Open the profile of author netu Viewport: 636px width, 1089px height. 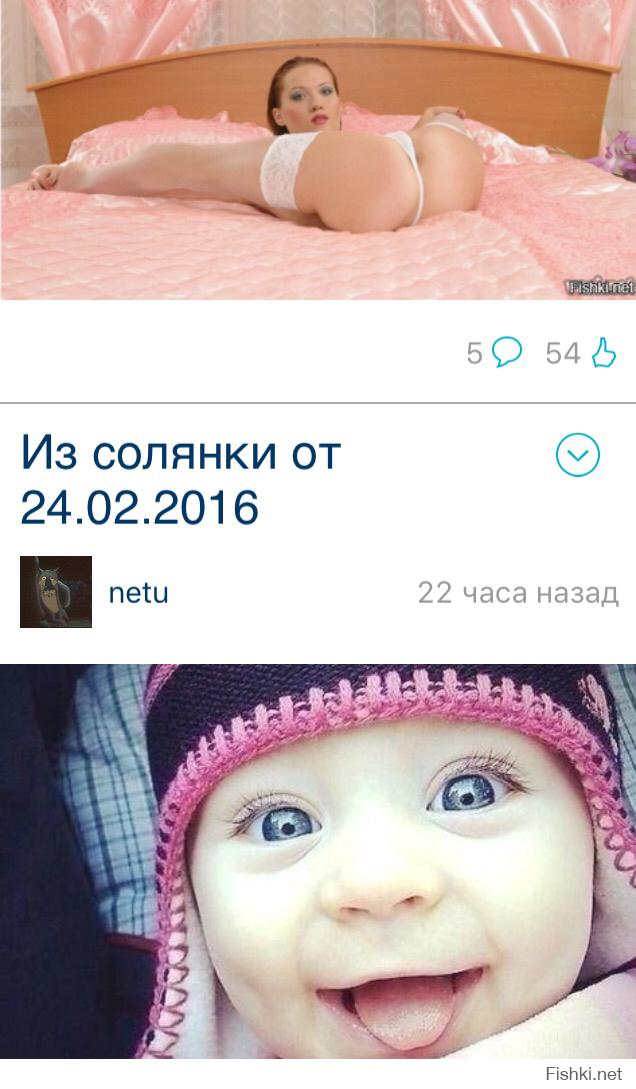tap(138, 593)
